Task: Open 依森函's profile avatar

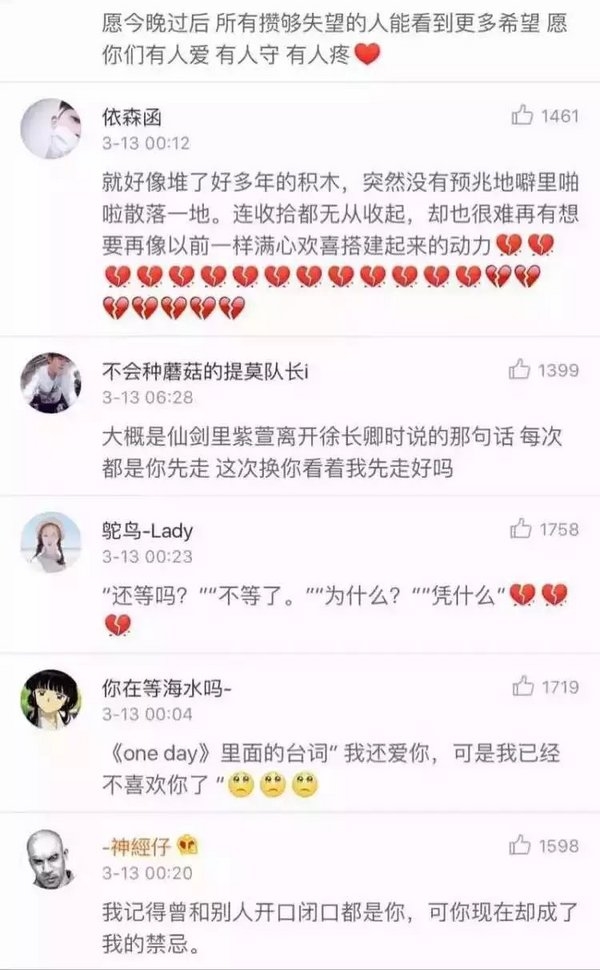Action: pyautogui.click(x=51, y=129)
